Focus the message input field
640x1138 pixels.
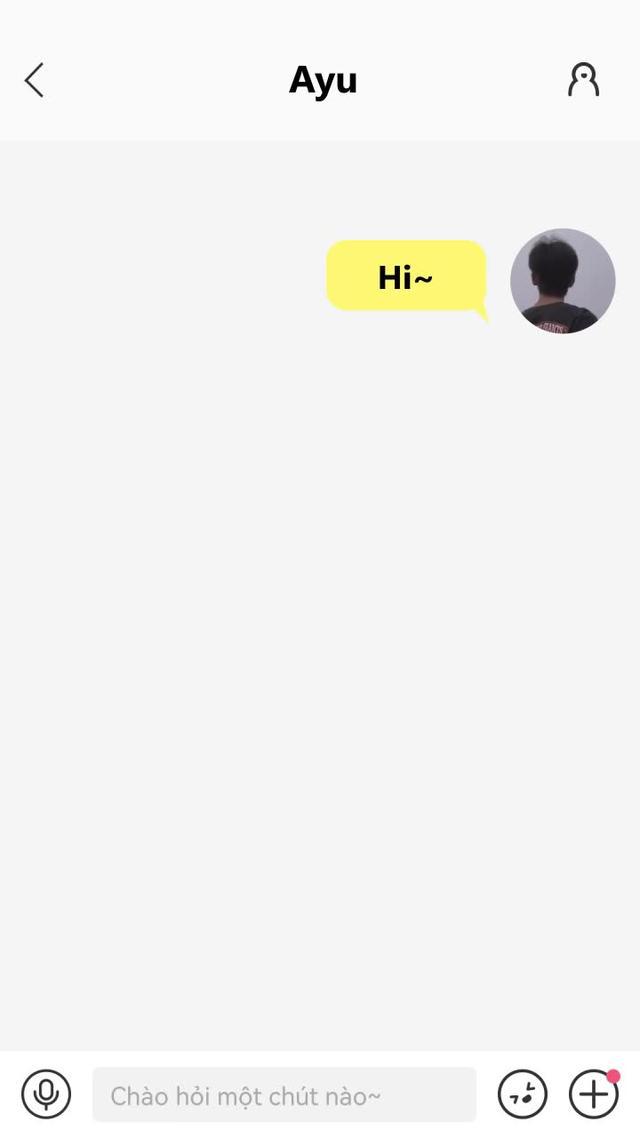[x=284, y=1095]
